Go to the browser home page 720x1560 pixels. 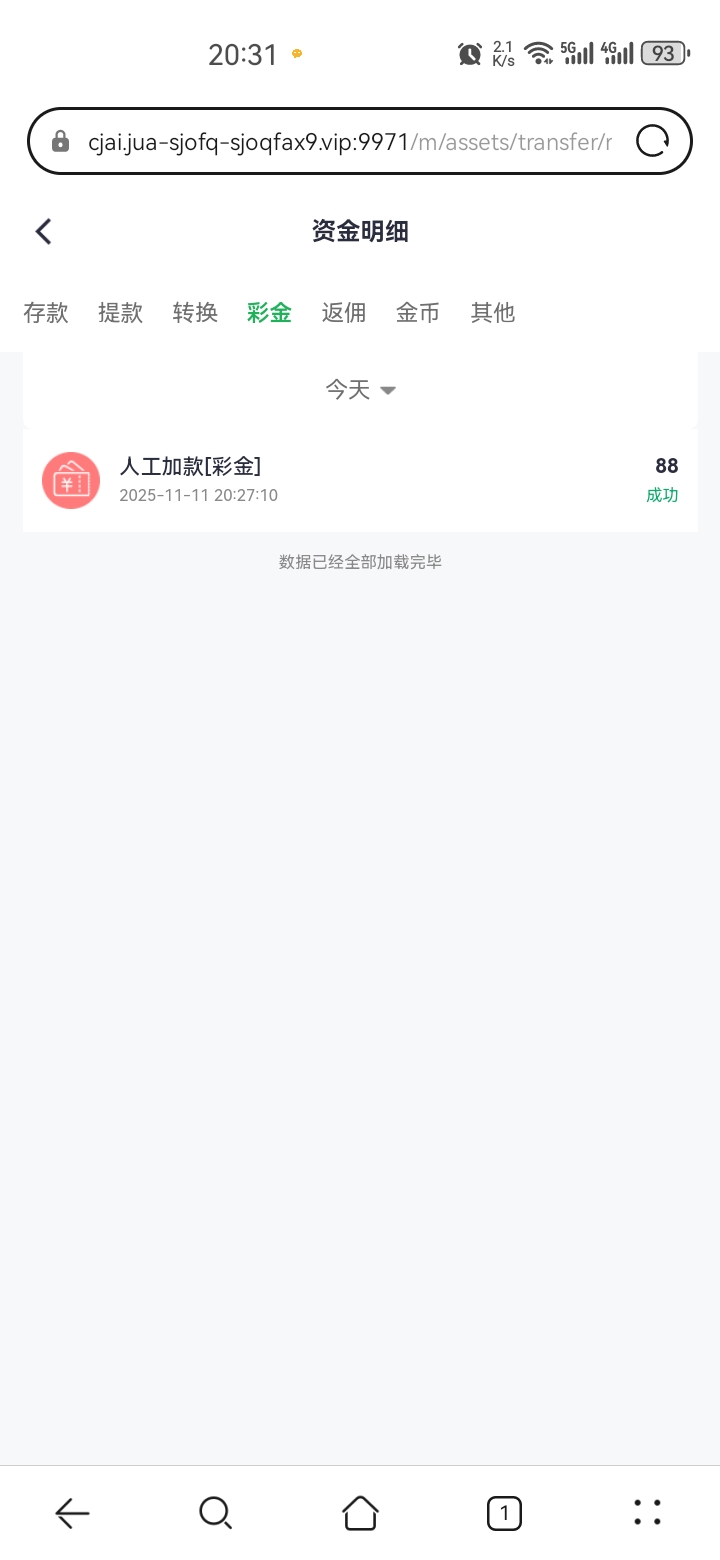(360, 1513)
